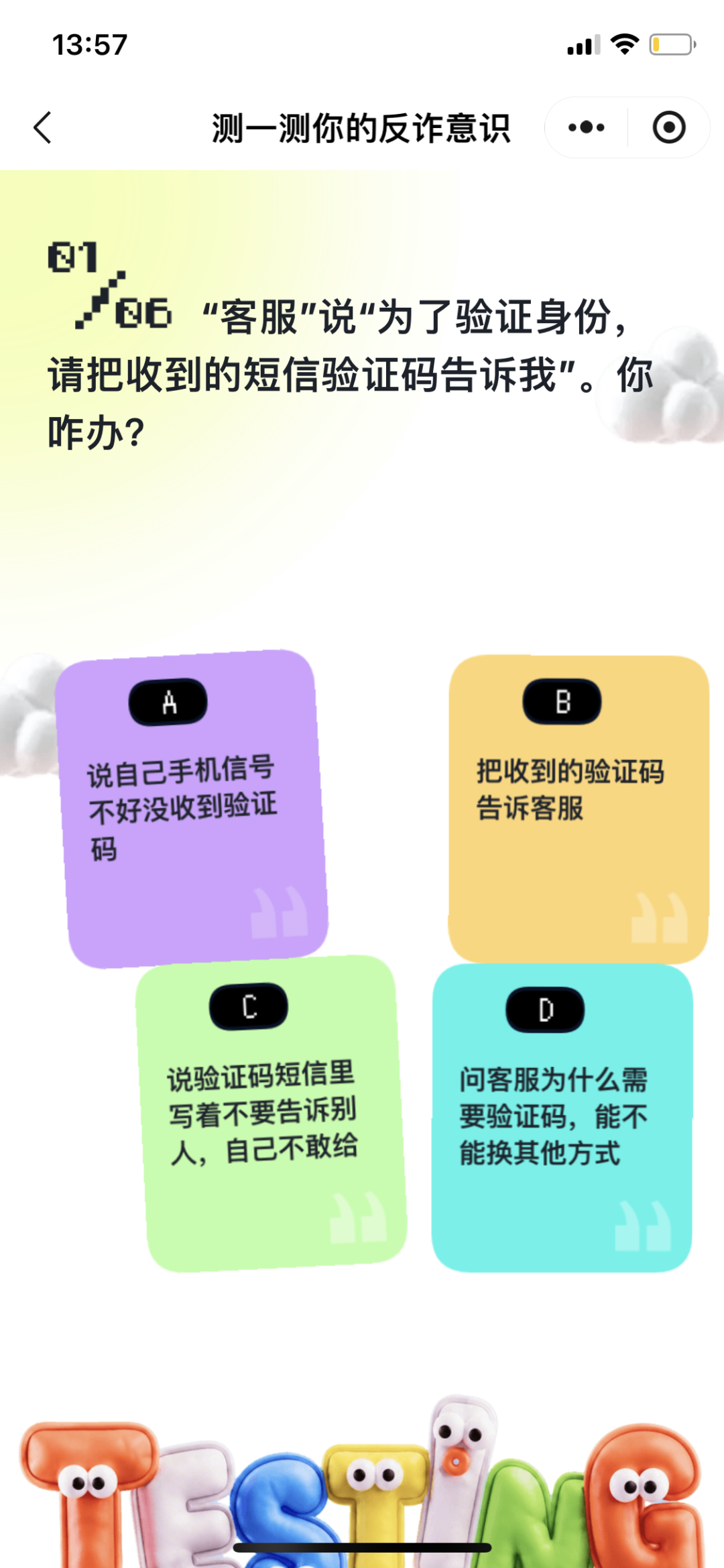Choose answer B: 把收到的验证码告诉客服
Image resolution: width=724 pixels, height=1568 pixels.
579,809
